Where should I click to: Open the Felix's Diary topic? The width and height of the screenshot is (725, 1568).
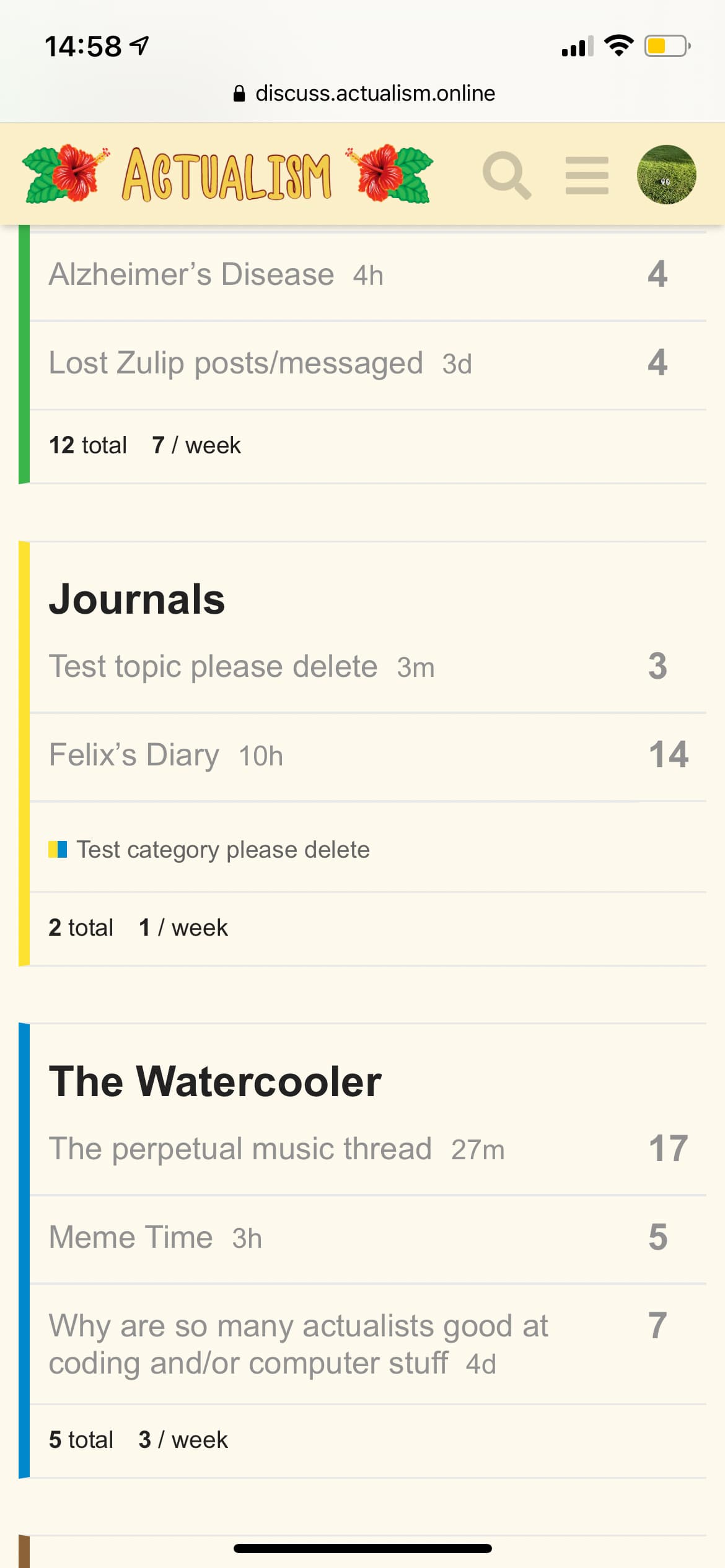(x=134, y=755)
